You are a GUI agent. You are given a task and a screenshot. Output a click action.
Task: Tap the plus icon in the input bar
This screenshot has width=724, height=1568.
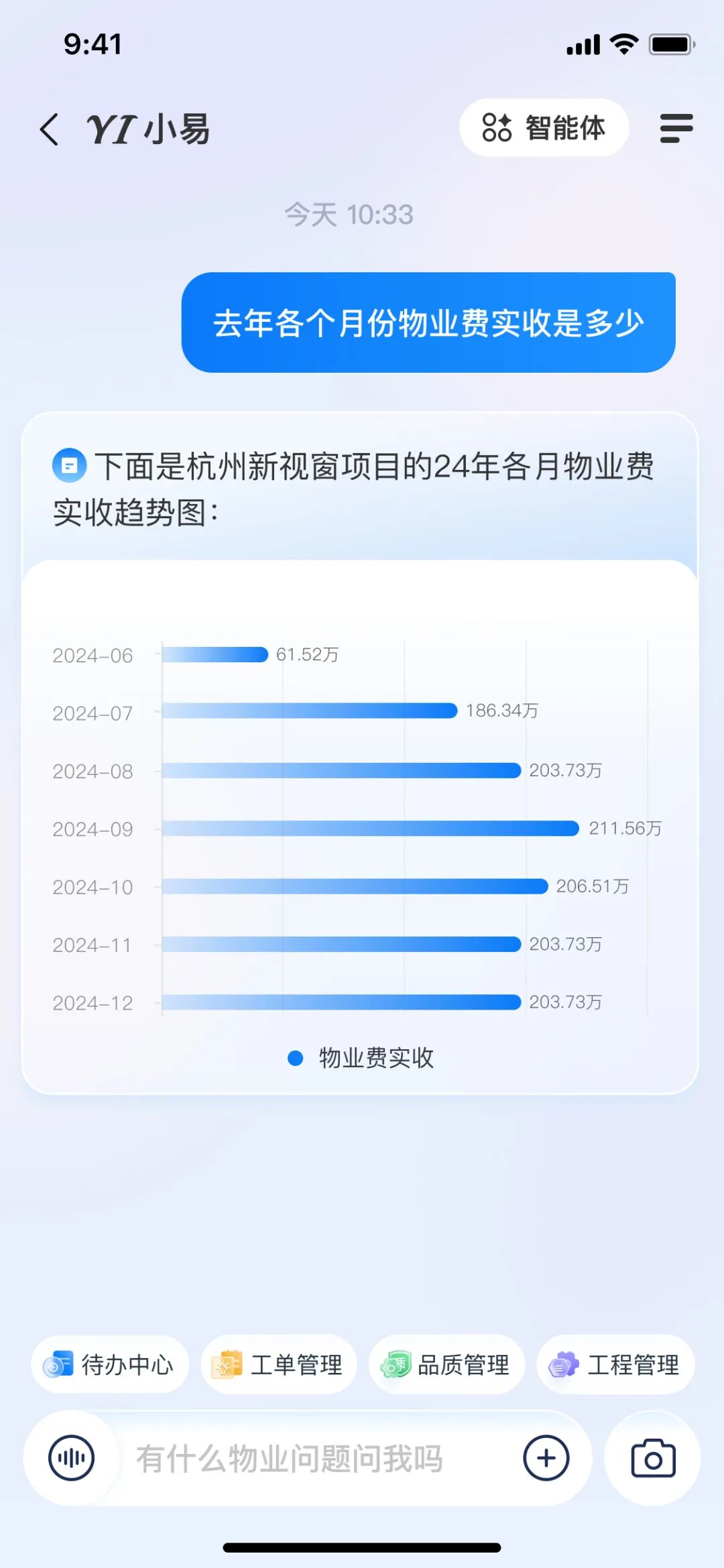click(546, 1458)
